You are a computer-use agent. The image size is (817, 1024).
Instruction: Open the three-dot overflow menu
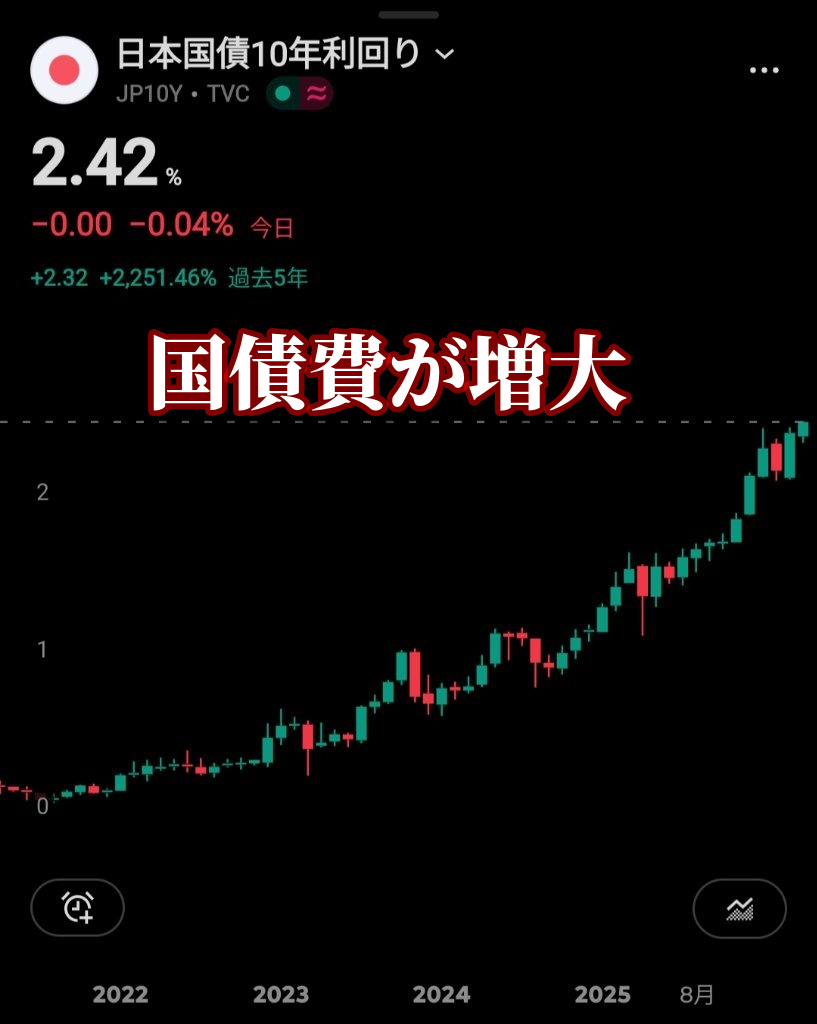pyautogui.click(x=764, y=70)
